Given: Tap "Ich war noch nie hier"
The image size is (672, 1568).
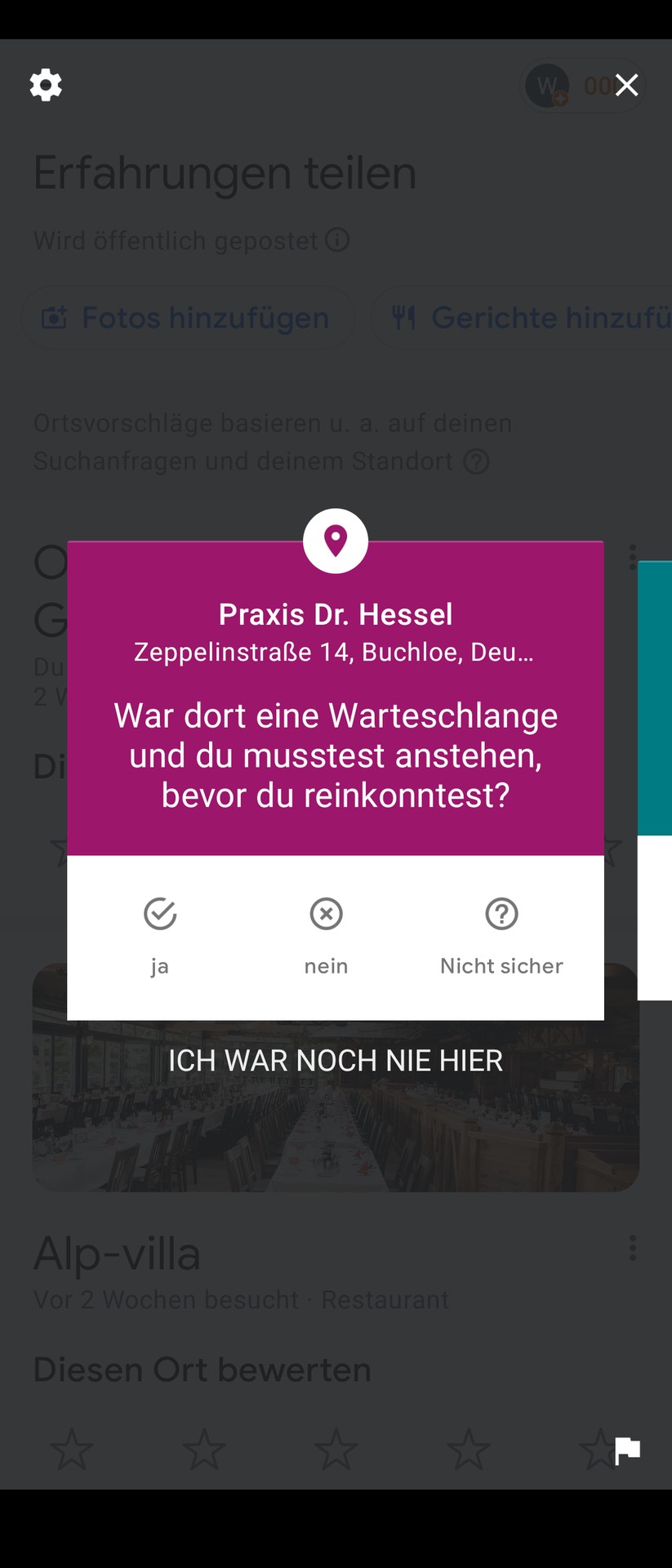Looking at the screenshot, I should [x=336, y=1061].
